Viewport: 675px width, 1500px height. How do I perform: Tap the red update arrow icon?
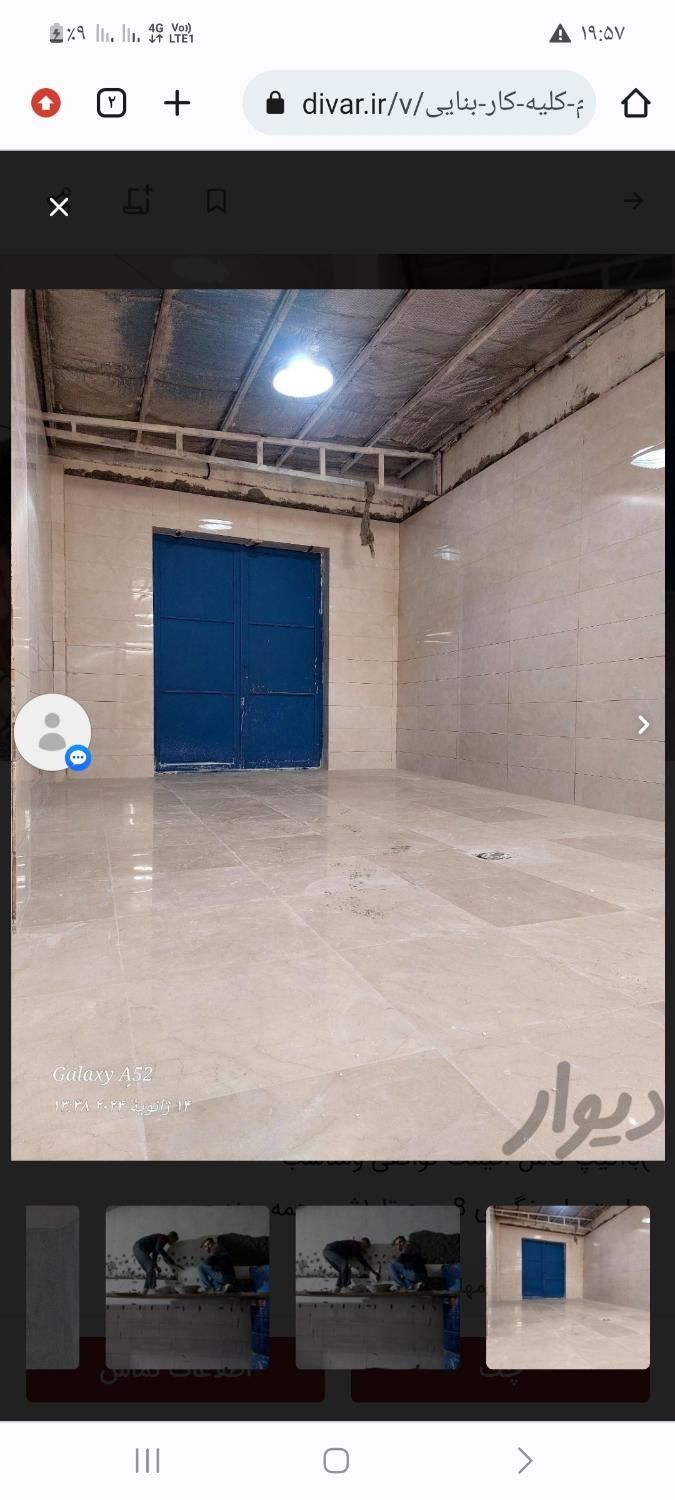46,103
